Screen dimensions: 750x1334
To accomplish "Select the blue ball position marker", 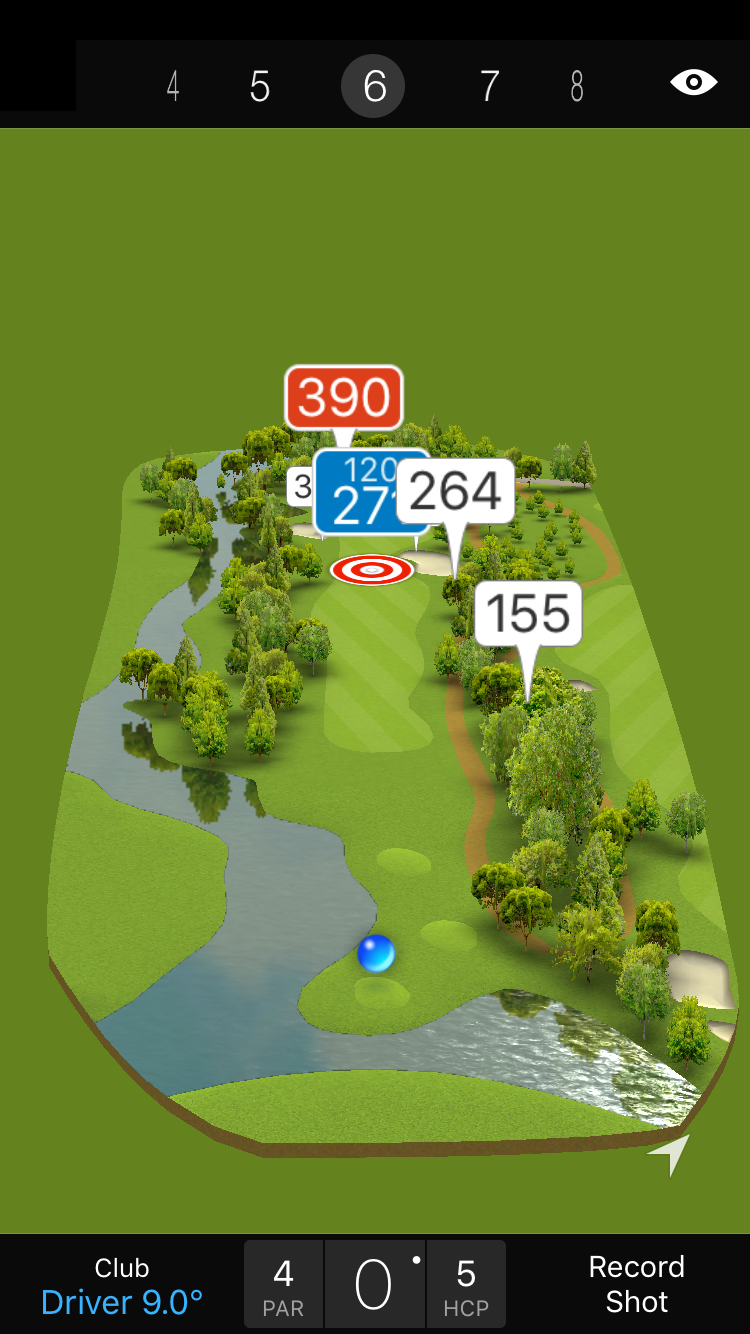I will coord(376,954).
